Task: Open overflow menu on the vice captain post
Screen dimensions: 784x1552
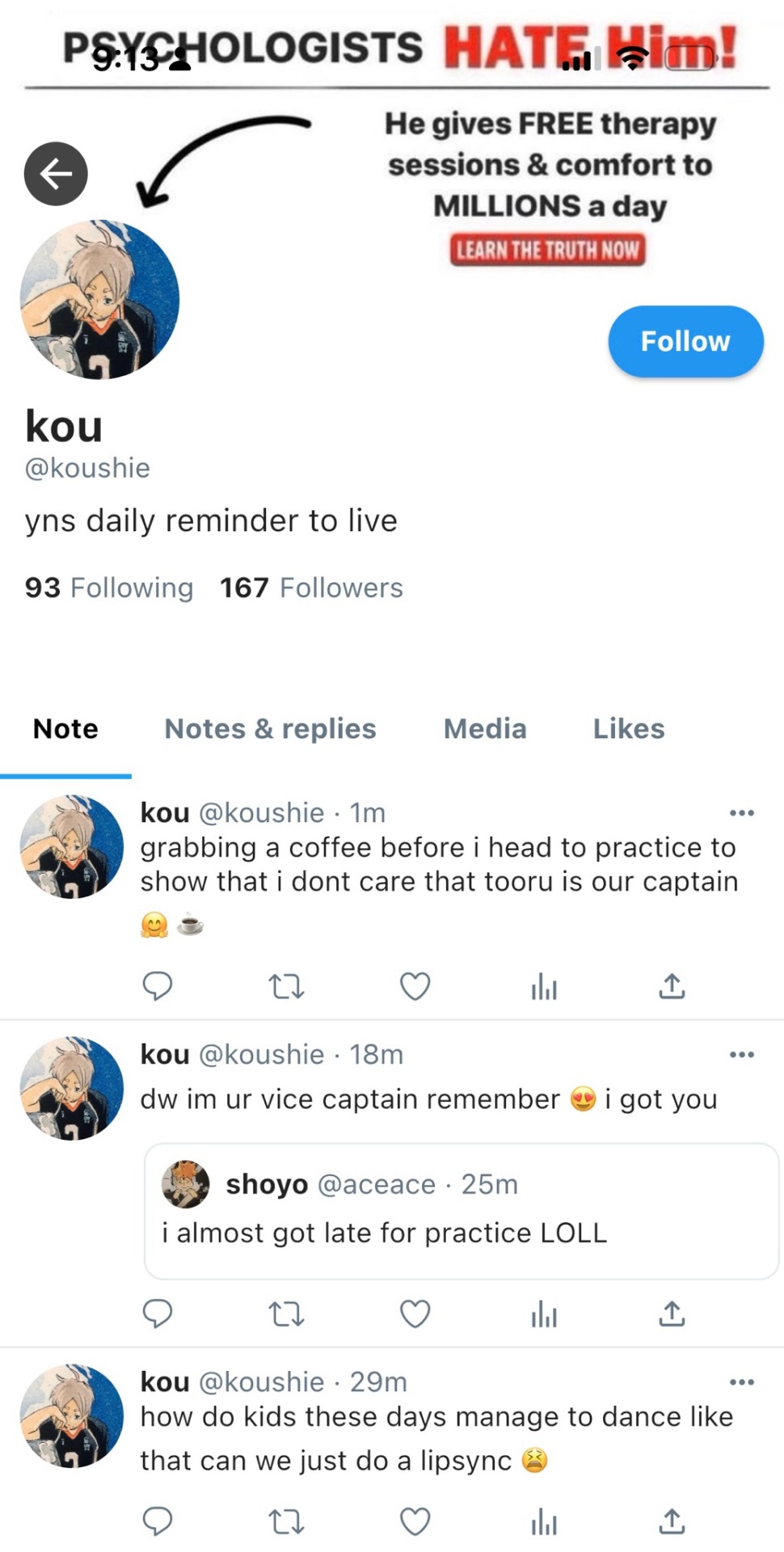Action: [741, 1054]
